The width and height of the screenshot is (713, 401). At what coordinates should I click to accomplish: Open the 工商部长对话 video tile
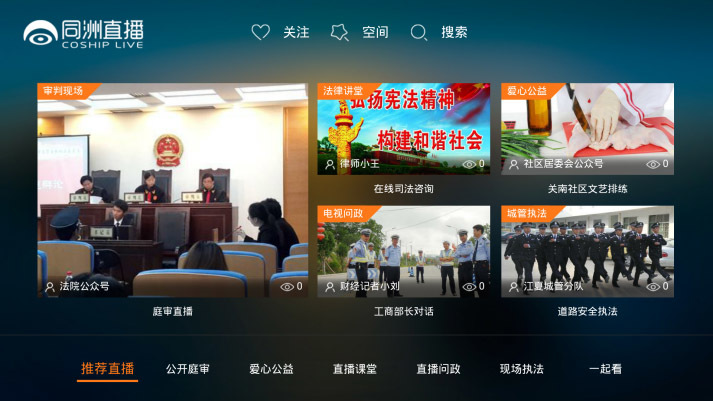click(404, 252)
